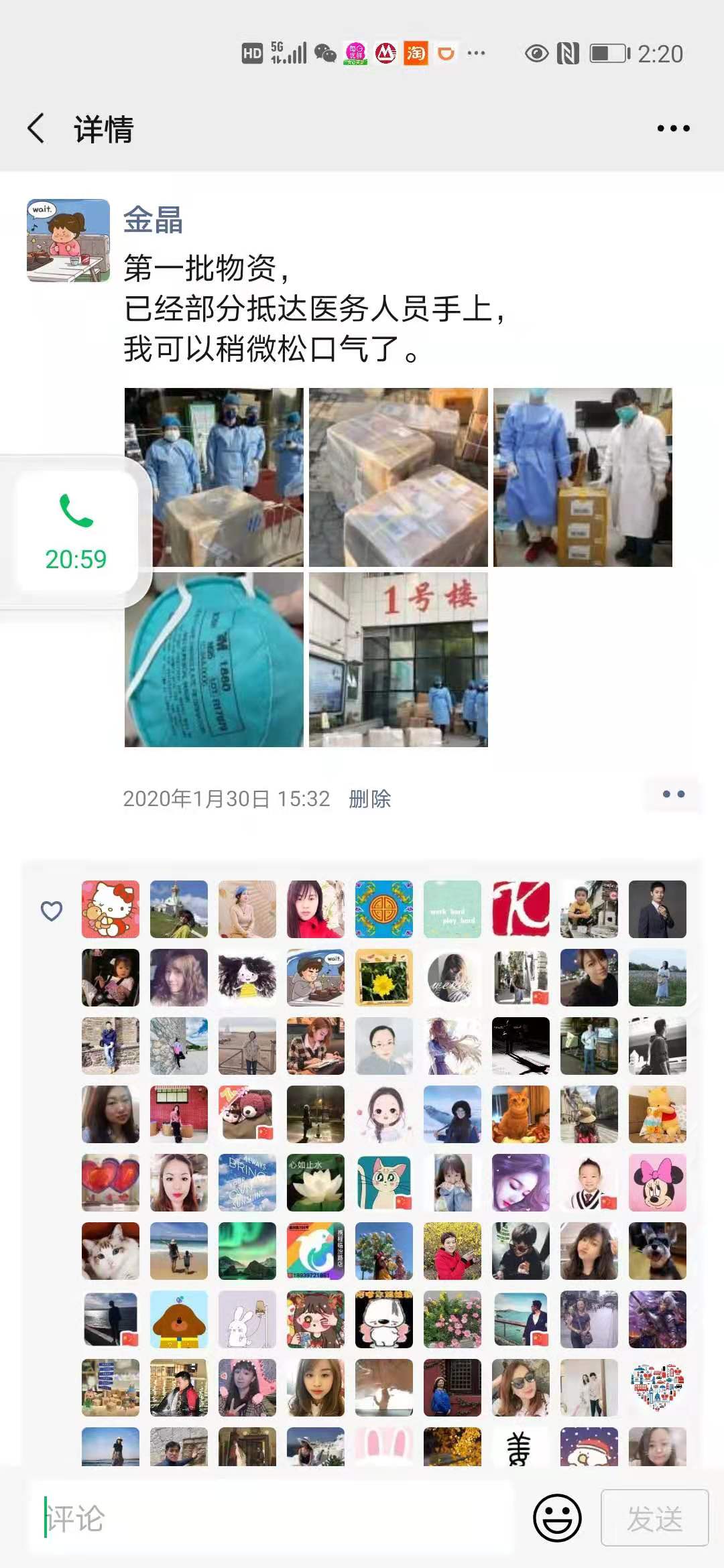The width and height of the screenshot is (724, 1568).
Task: Open the emoji picker smiley
Action: [556, 1518]
